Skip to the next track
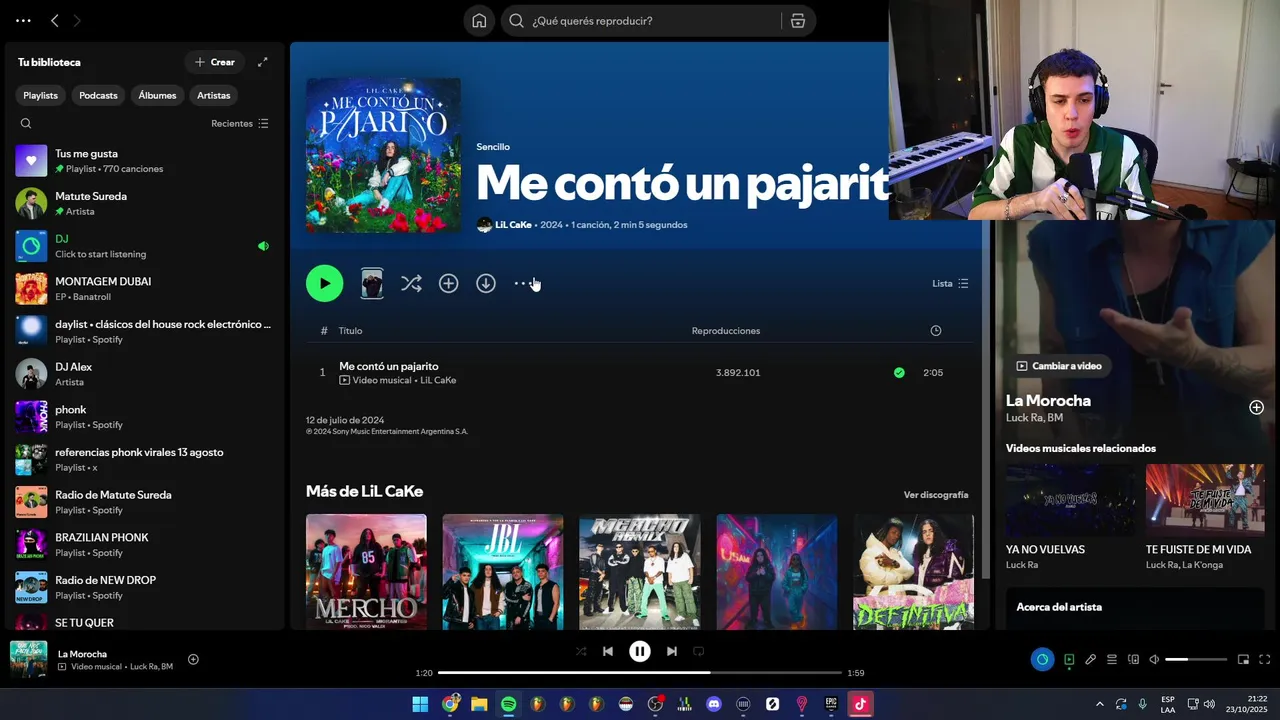 pos(672,651)
